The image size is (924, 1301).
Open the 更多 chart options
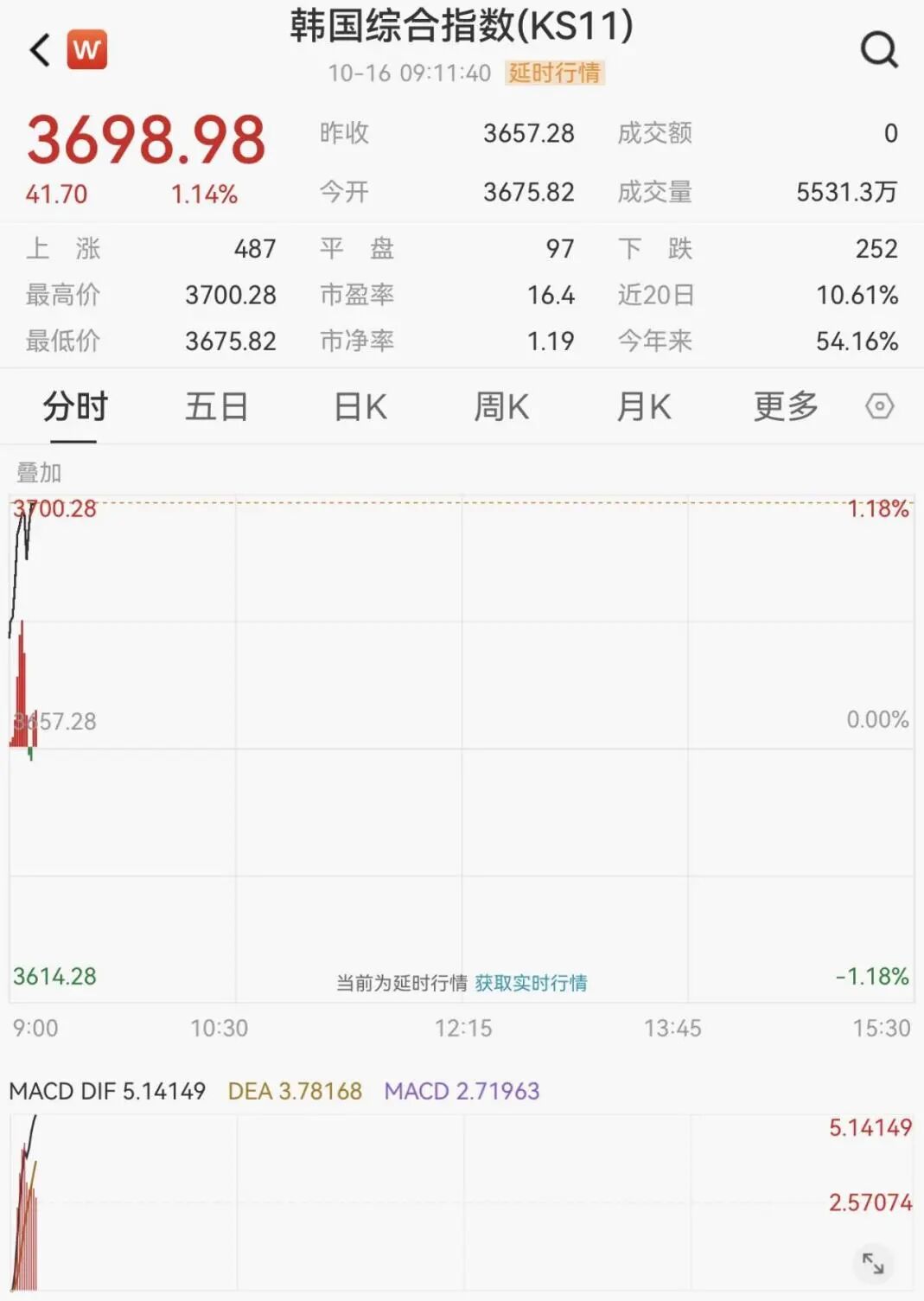pyautogui.click(x=786, y=406)
